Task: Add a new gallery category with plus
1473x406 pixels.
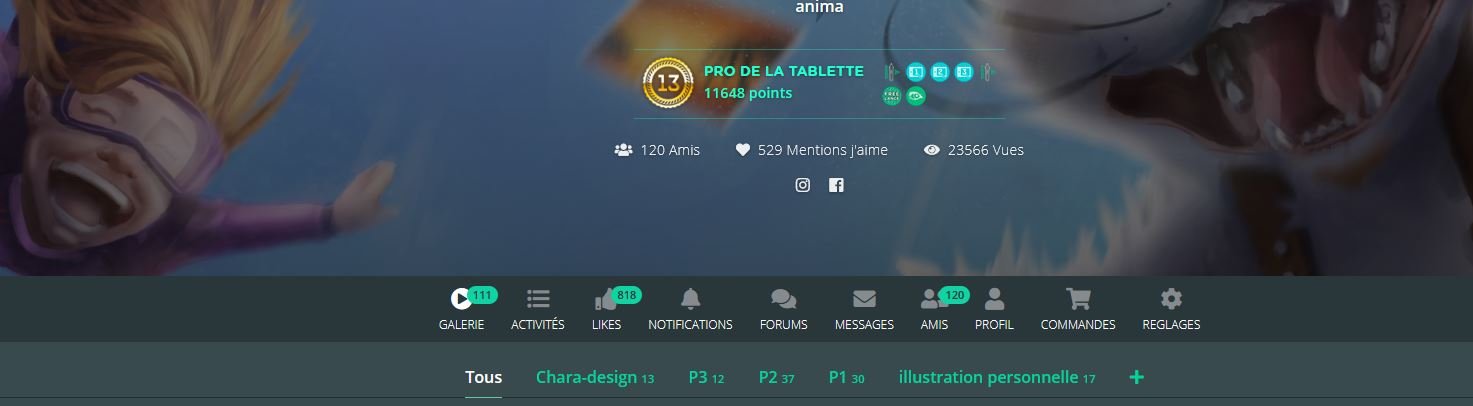Action: 1136,377
